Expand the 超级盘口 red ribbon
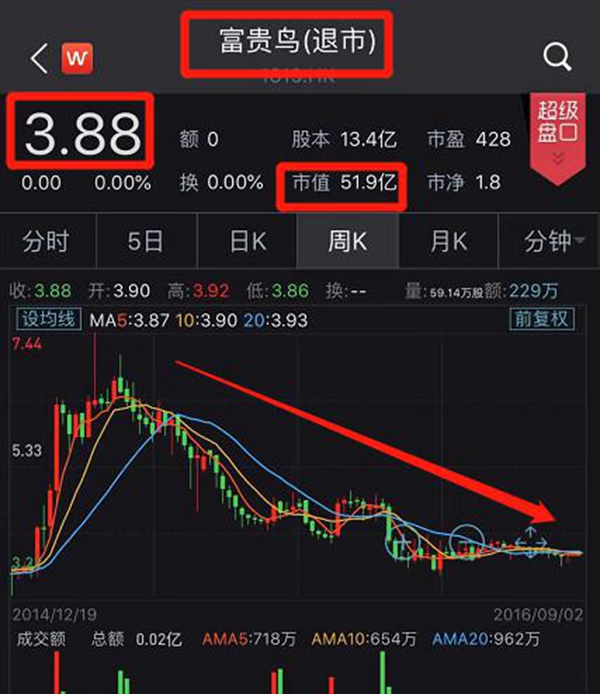The image size is (600, 694). (559, 138)
